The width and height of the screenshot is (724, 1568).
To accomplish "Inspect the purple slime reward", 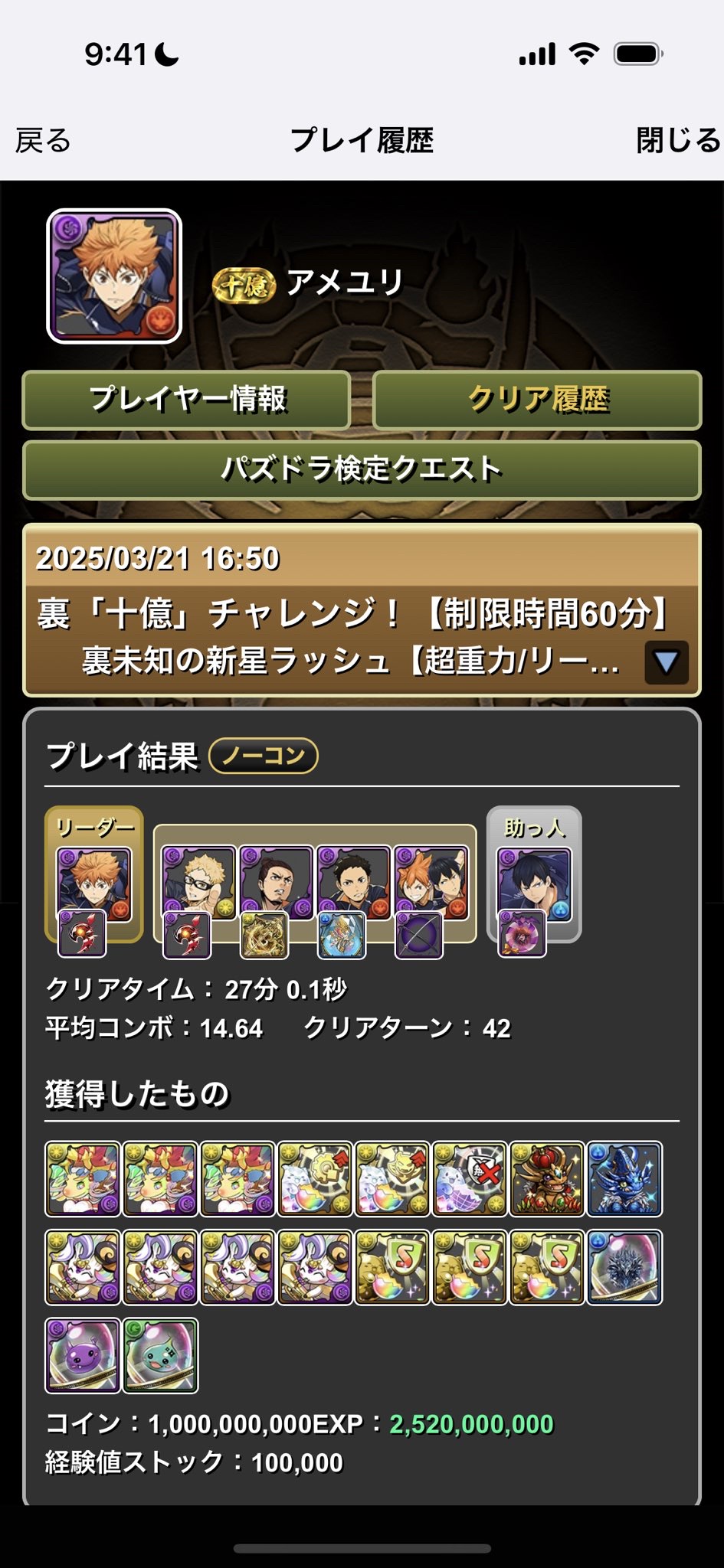I will pos(83,1355).
